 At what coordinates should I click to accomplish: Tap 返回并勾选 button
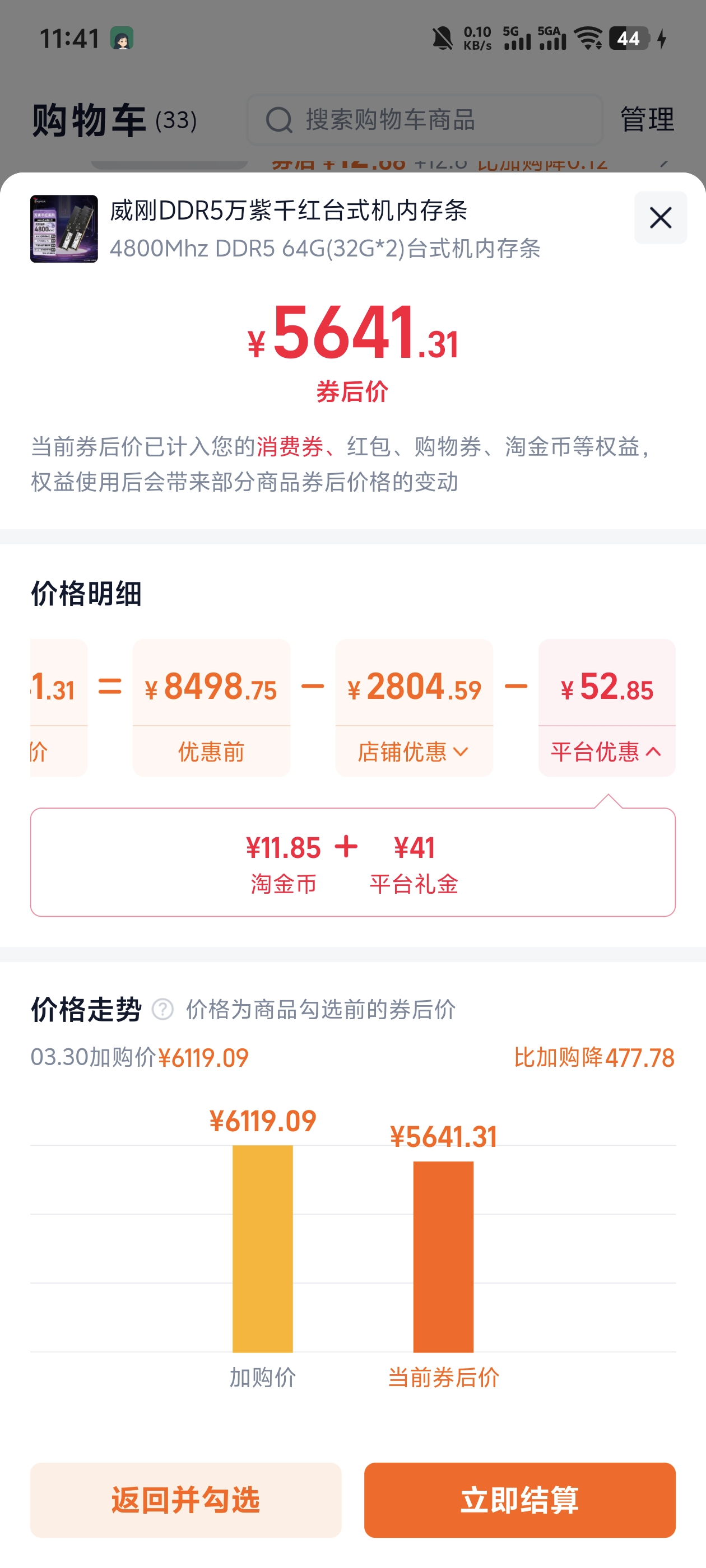(x=185, y=1500)
